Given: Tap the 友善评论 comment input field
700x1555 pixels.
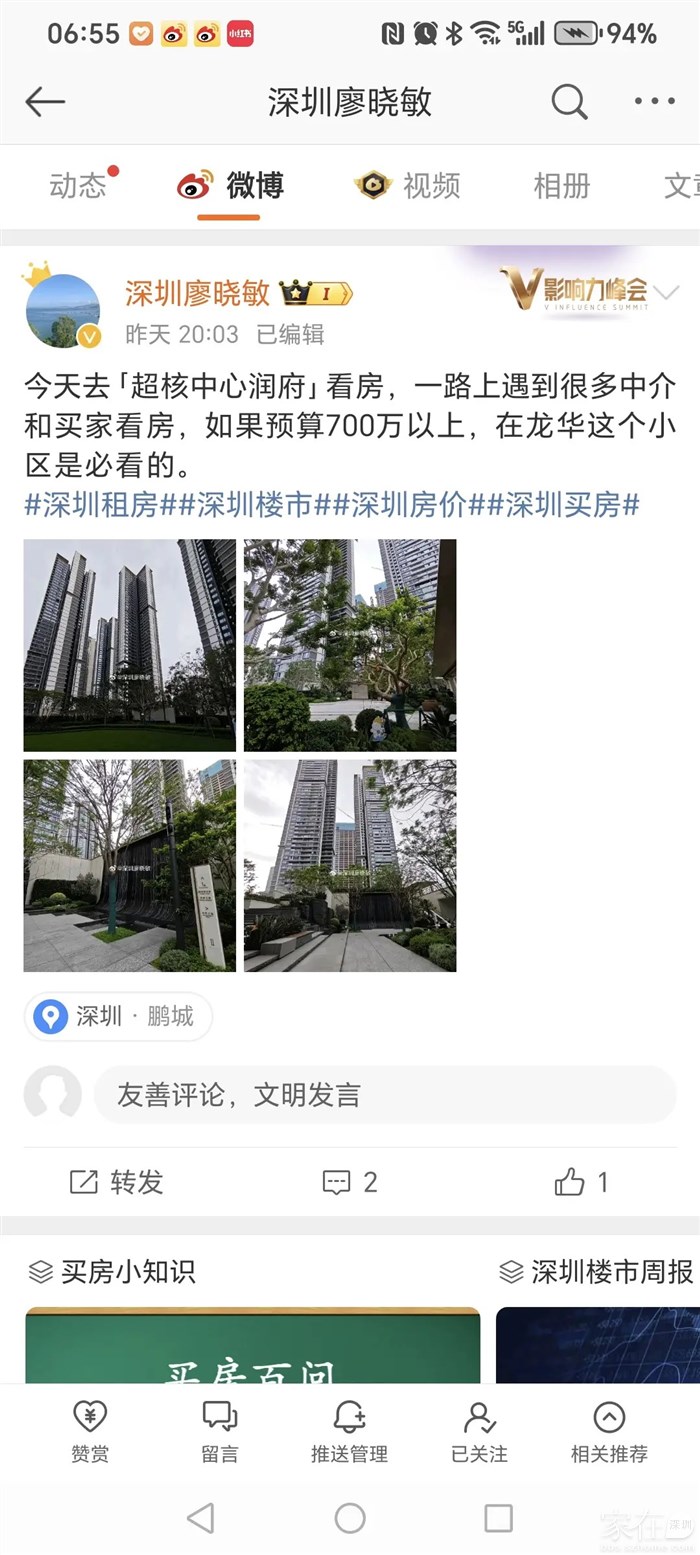Looking at the screenshot, I should pos(385,1095).
